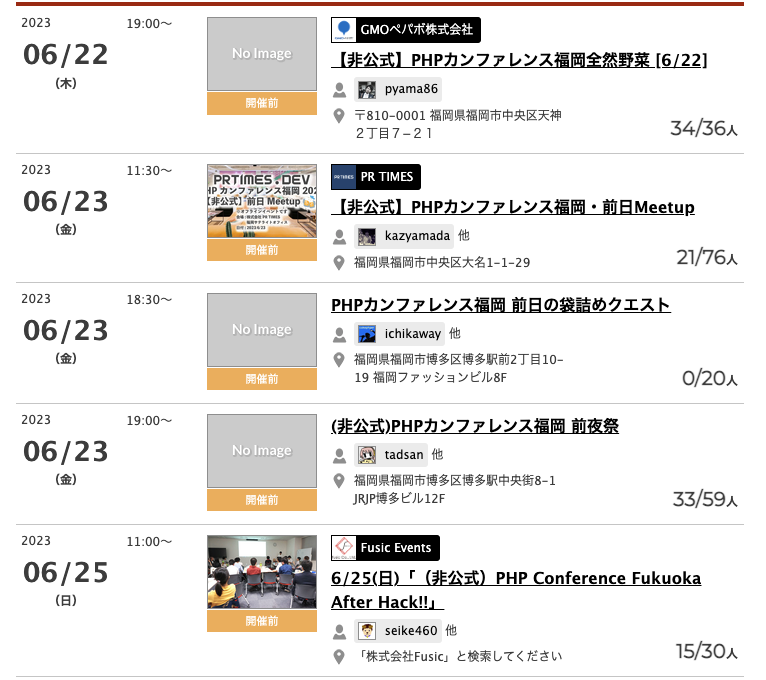The height and width of the screenshot is (680, 766).
Task: Tap the After Hack meeting-room photo thumbnail
Action: (x=262, y=572)
